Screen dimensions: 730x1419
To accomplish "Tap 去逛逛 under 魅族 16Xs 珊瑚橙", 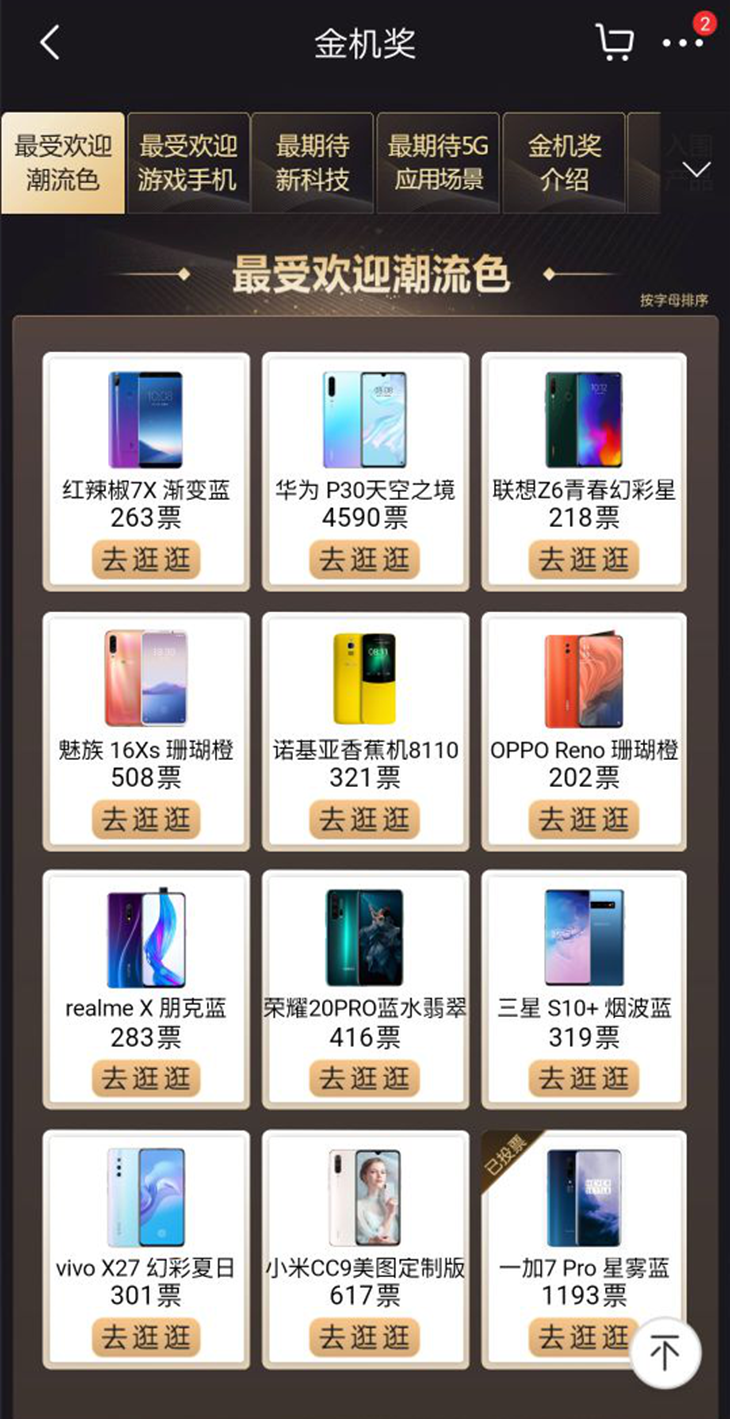I will (146, 820).
